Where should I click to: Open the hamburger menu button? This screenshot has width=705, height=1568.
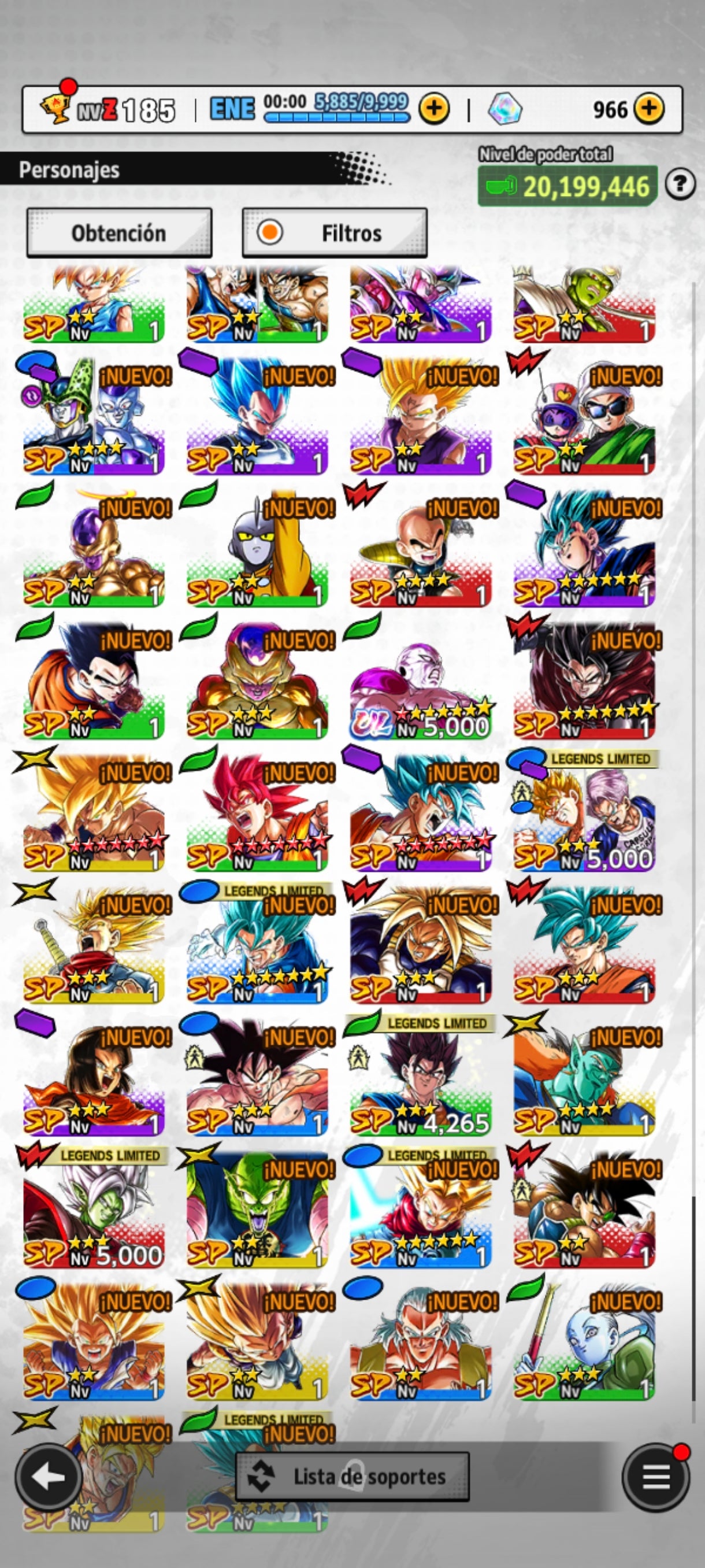point(656,1477)
